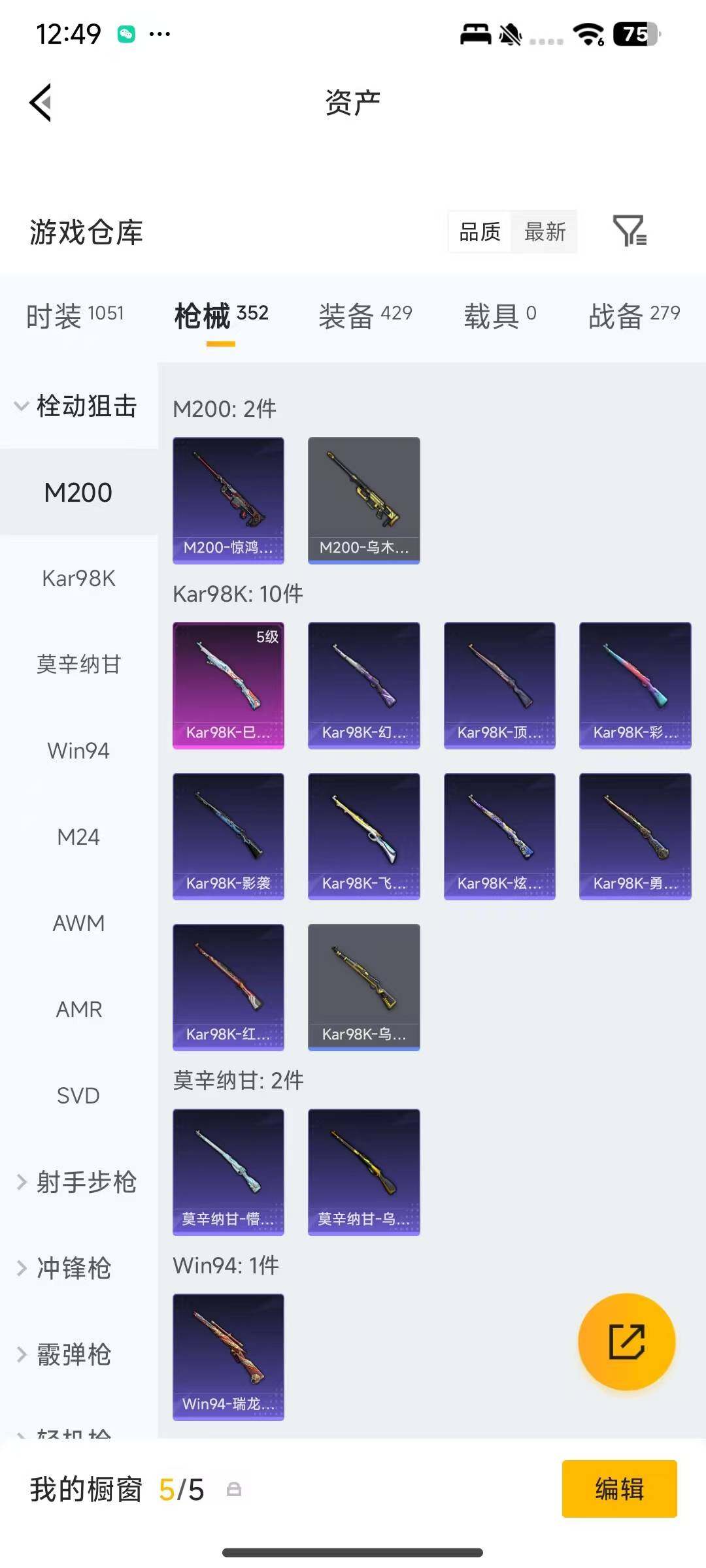
Task: Switch to the 战备 tab
Action: pyautogui.click(x=634, y=316)
